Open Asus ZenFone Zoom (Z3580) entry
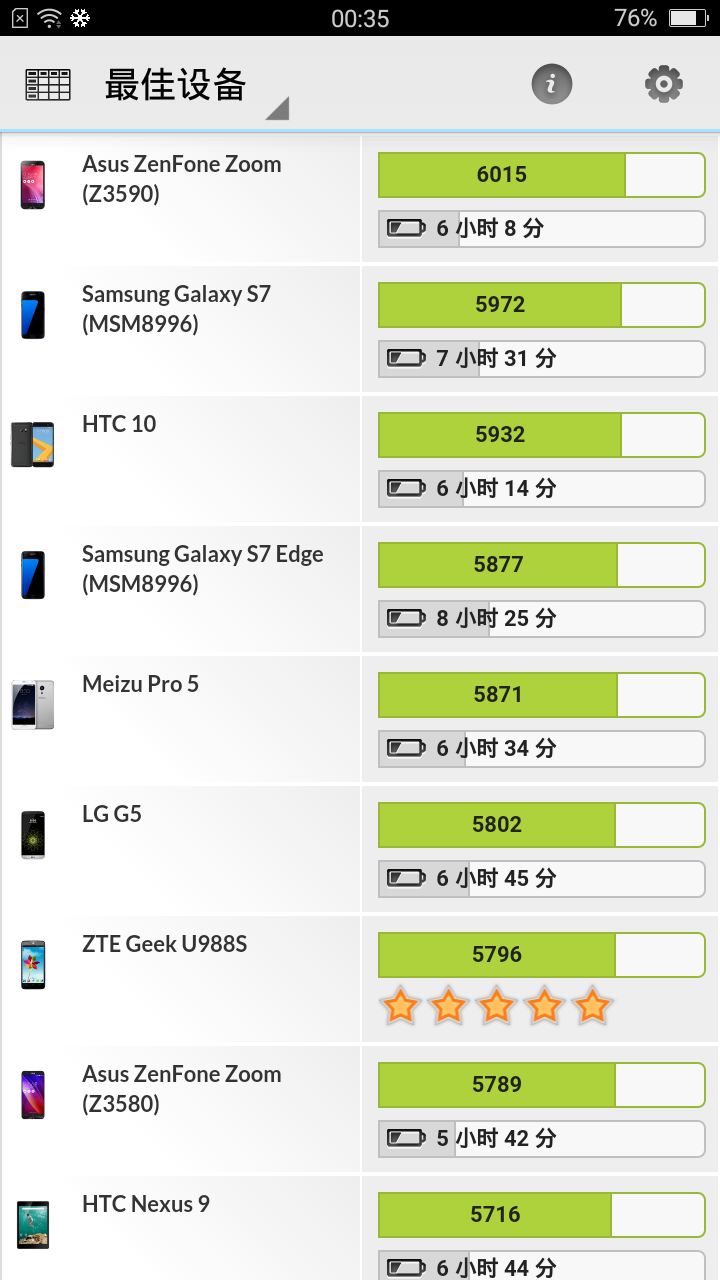 (360, 1108)
